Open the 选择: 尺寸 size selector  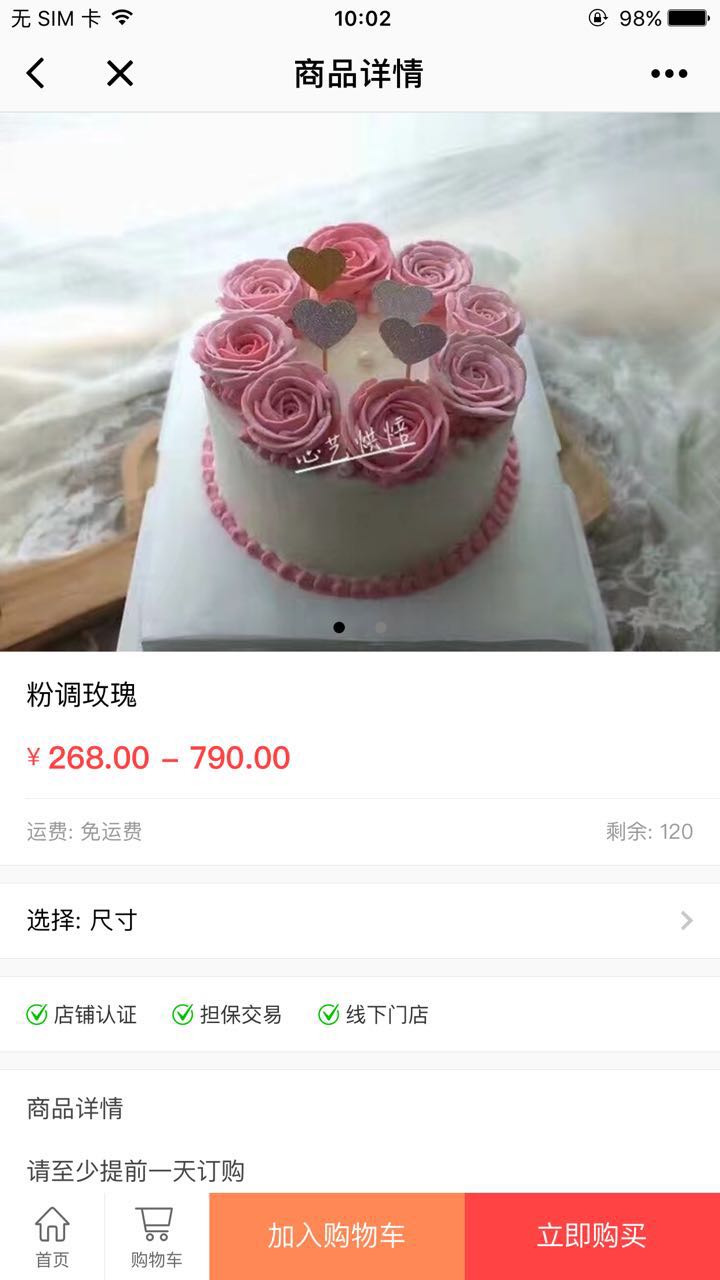360,920
